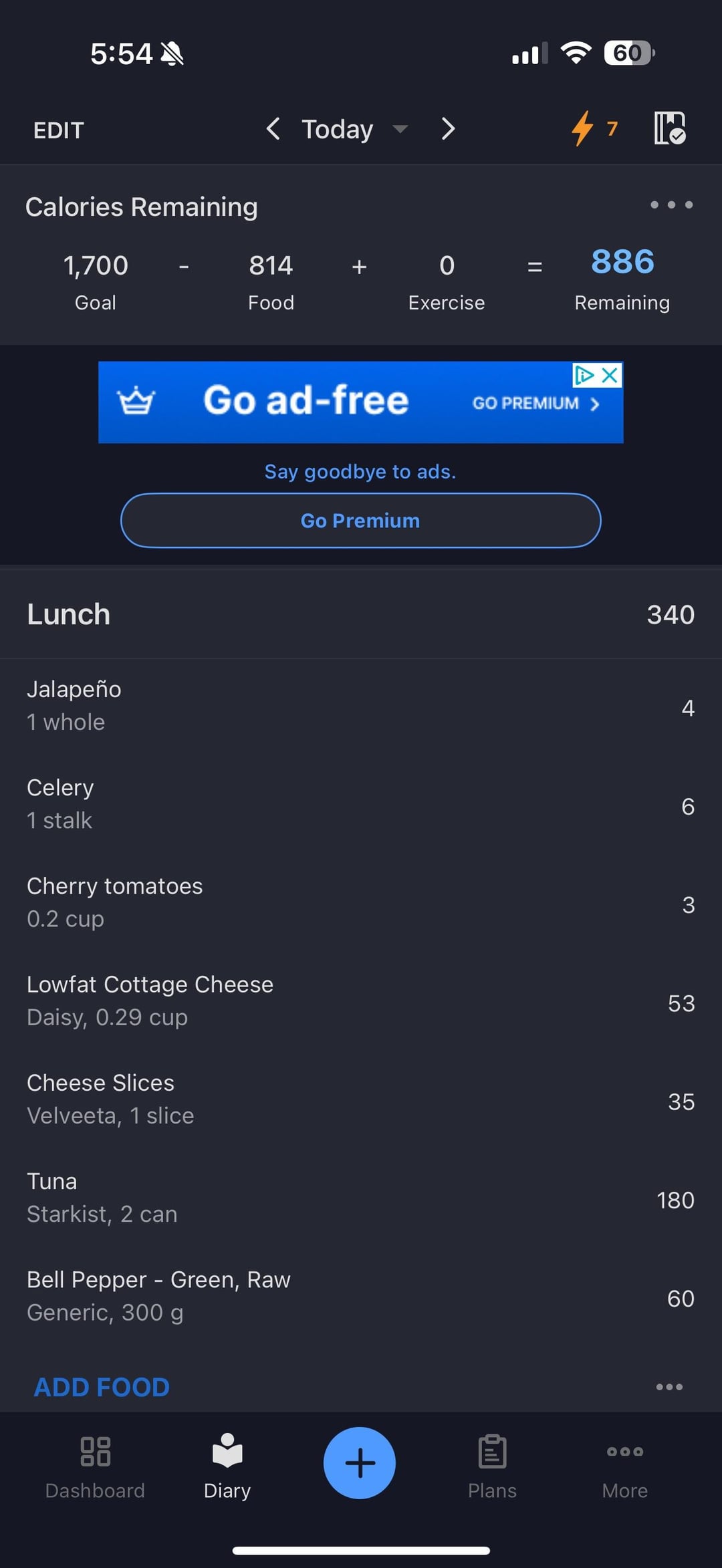Open the streak lightning bolt

594,128
